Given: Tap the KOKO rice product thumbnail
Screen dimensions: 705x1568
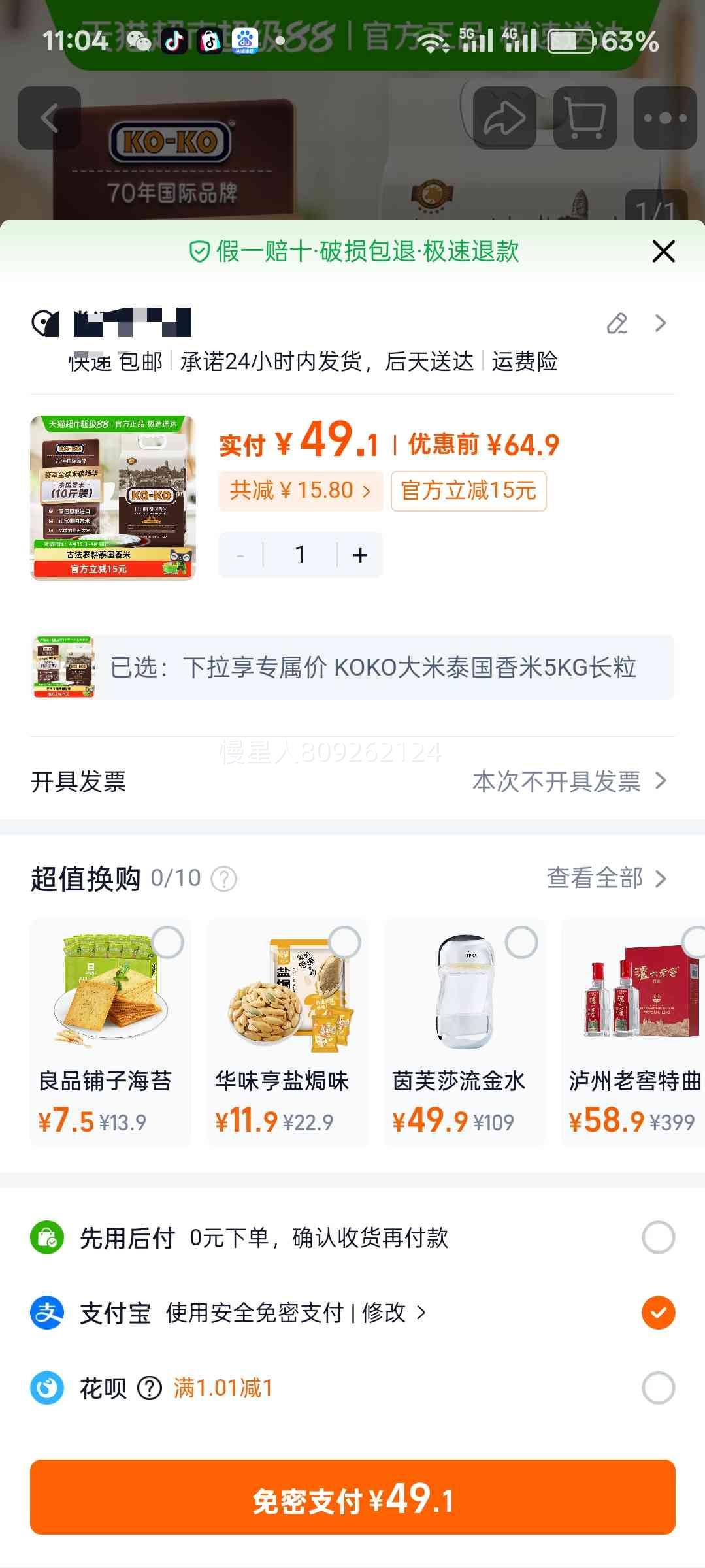Looking at the screenshot, I should tap(112, 498).
